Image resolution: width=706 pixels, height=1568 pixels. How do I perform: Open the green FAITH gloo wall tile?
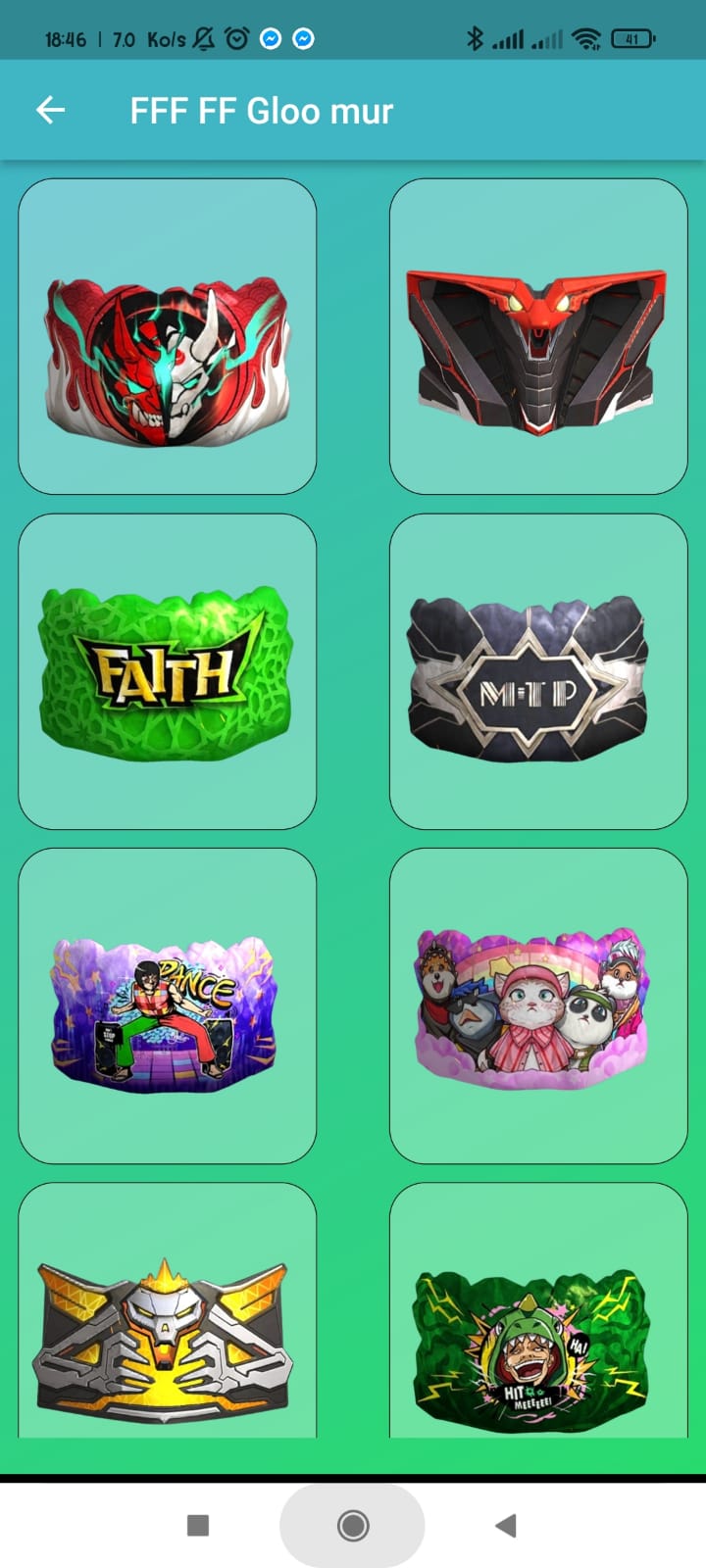pyautogui.click(x=167, y=671)
